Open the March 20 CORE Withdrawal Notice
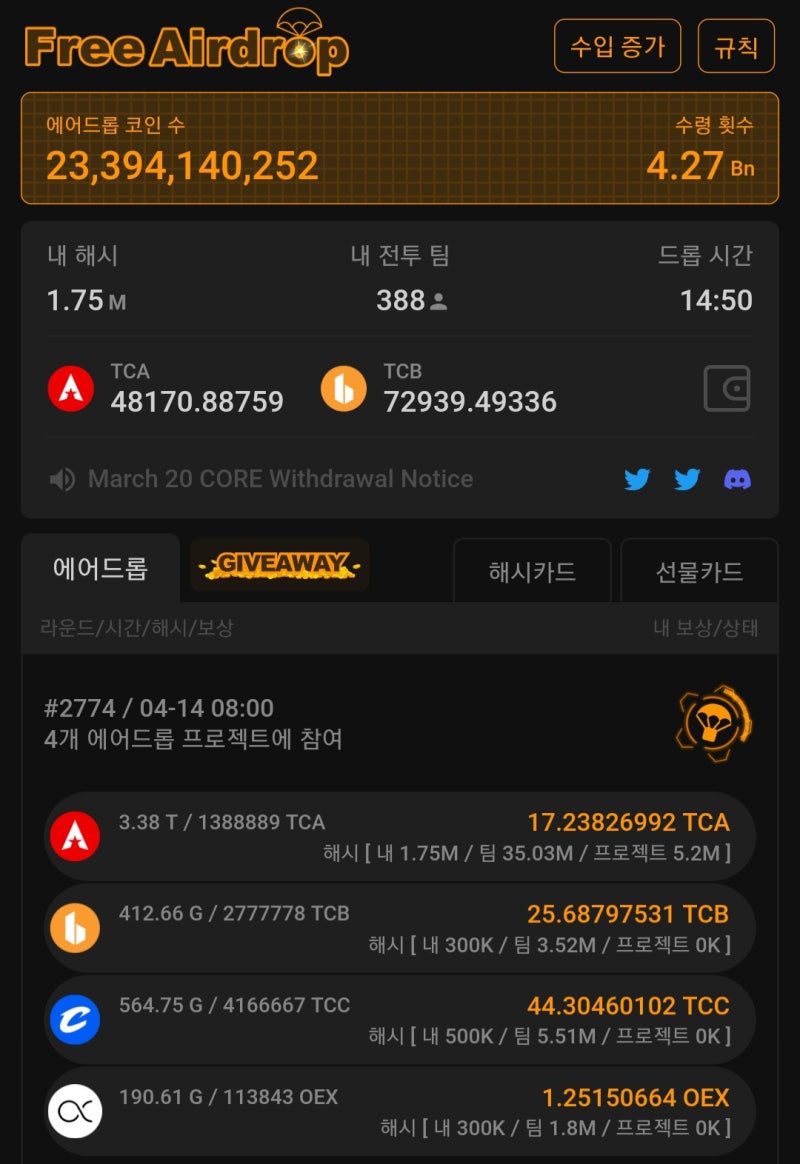This screenshot has height=1164, width=800. pos(281,478)
